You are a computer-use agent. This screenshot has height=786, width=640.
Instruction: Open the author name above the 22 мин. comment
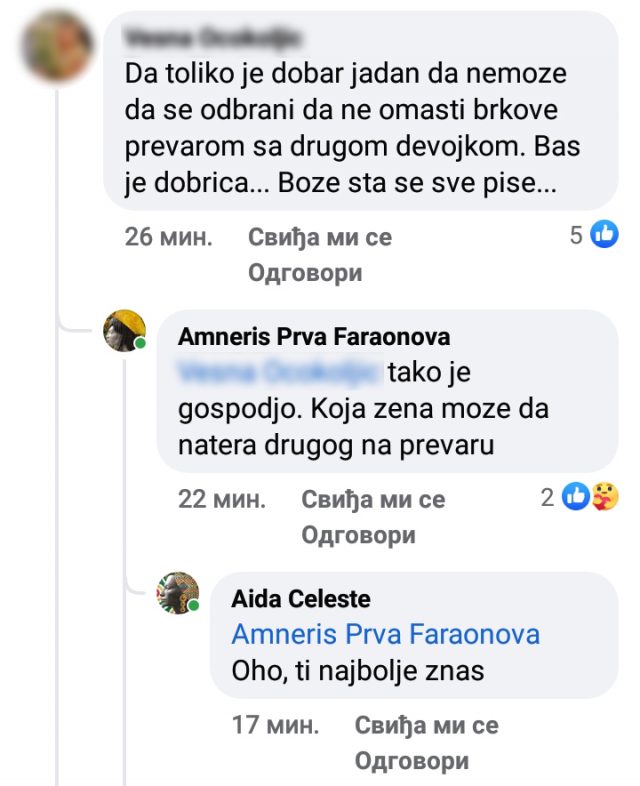point(313,337)
